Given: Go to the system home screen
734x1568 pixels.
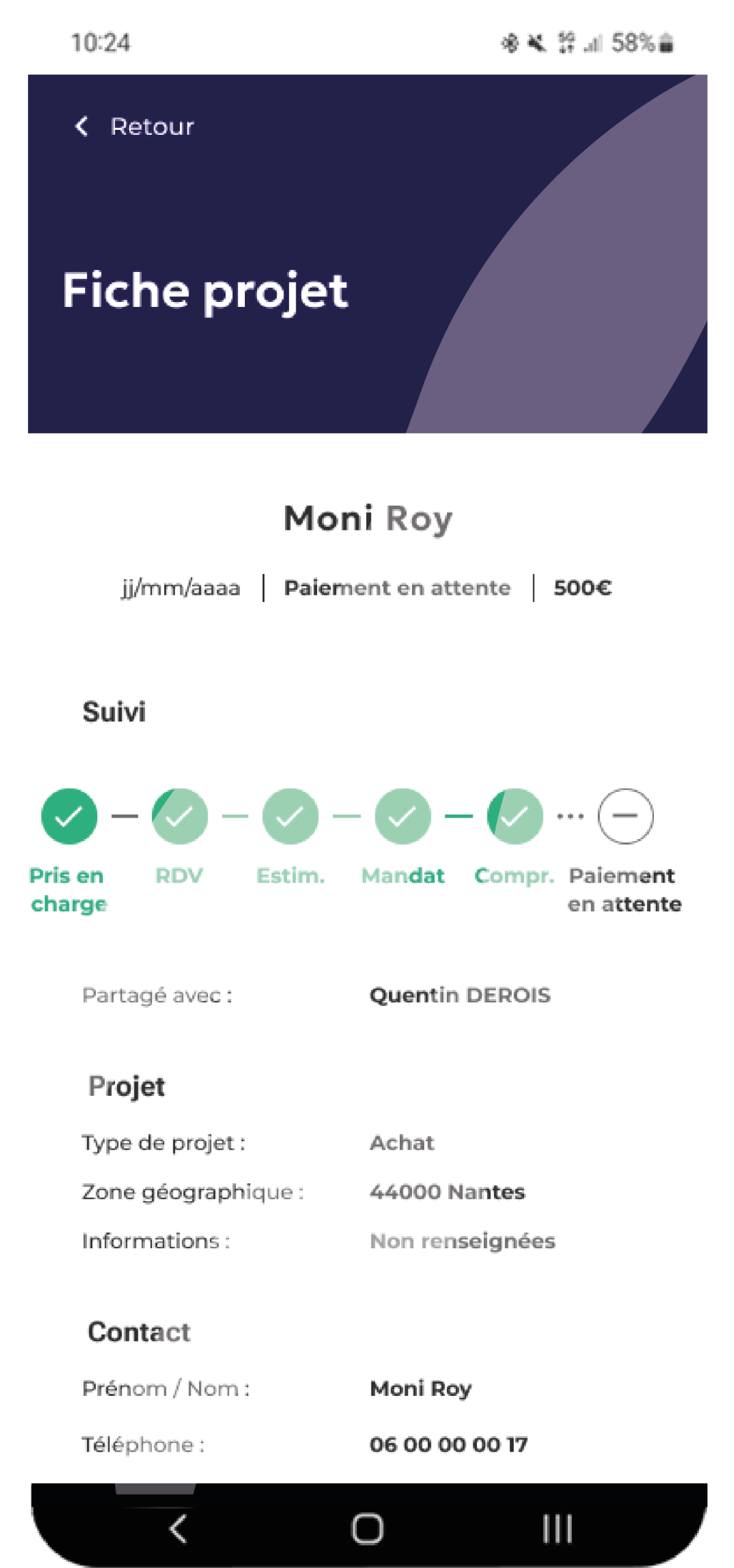Looking at the screenshot, I should [367, 1529].
